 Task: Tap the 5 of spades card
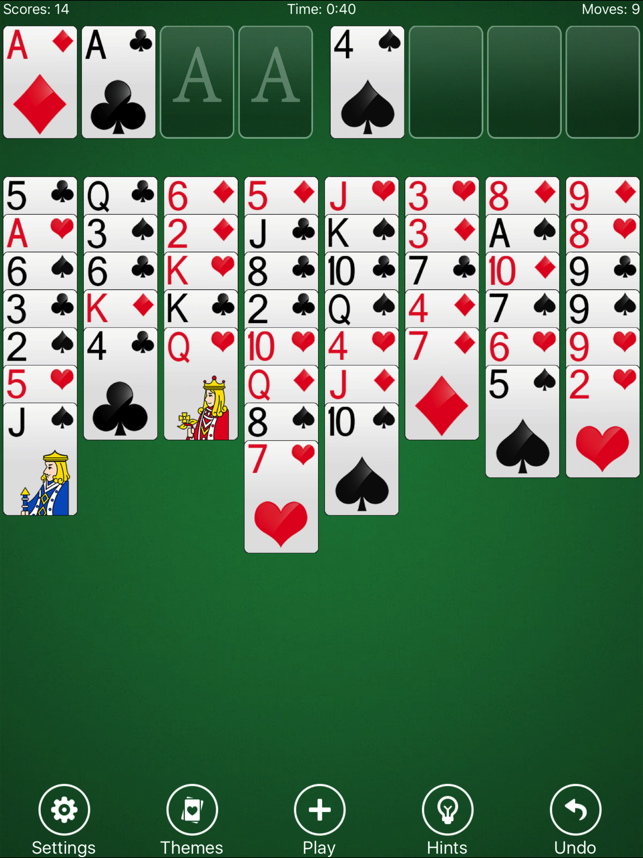click(522, 423)
